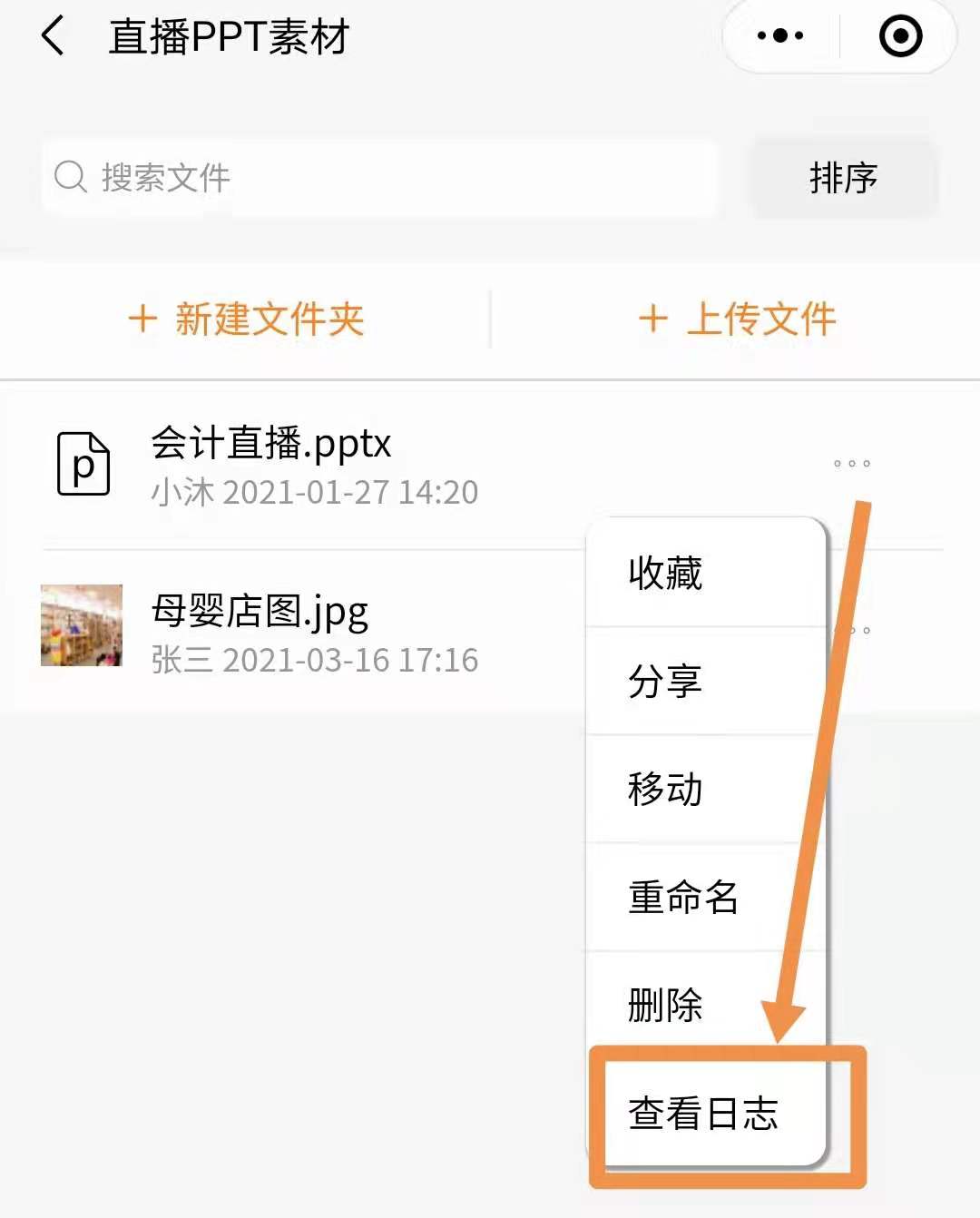The height and width of the screenshot is (1218, 980).
Task: Tap the 搜索文件 search field
Action: [381, 178]
